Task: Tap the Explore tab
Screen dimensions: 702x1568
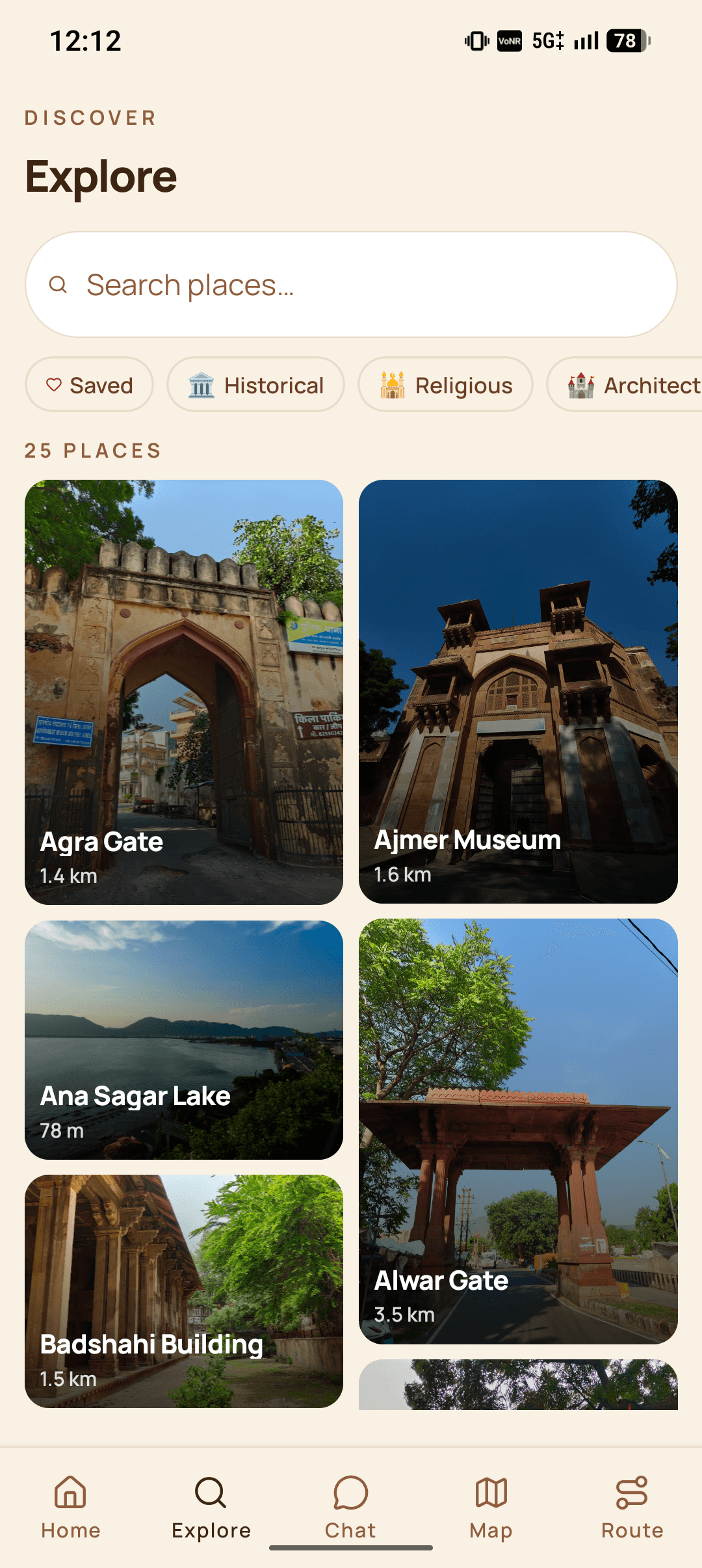Action: tap(211, 1508)
